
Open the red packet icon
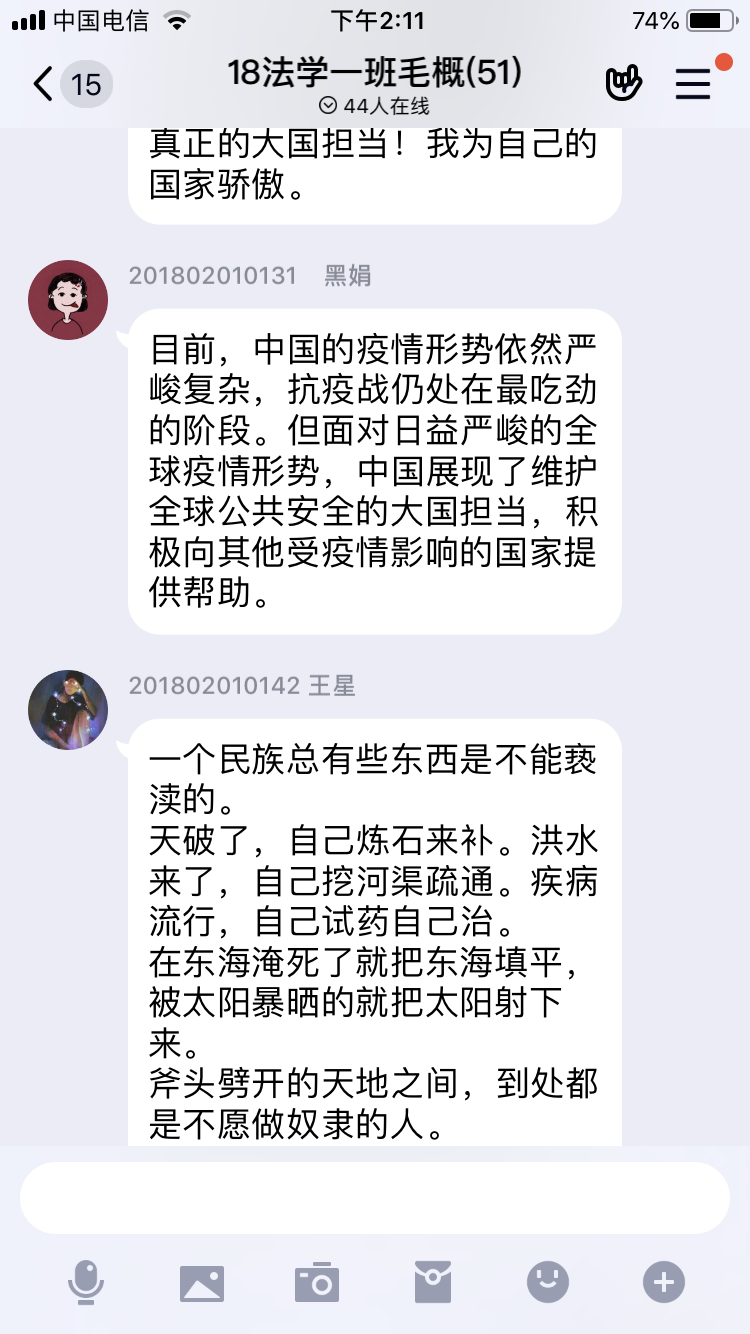[x=433, y=1281]
